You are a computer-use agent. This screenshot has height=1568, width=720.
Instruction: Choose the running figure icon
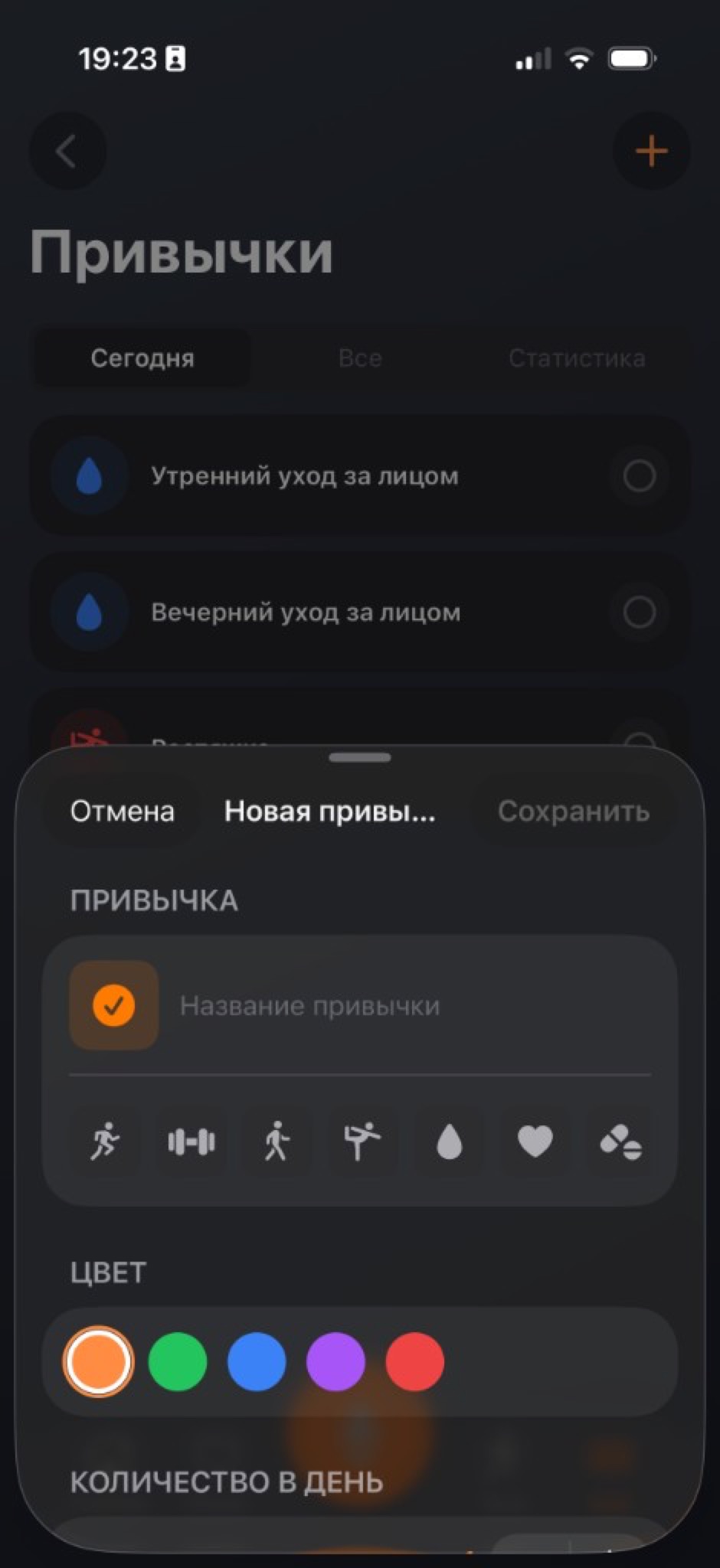point(106,1142)
